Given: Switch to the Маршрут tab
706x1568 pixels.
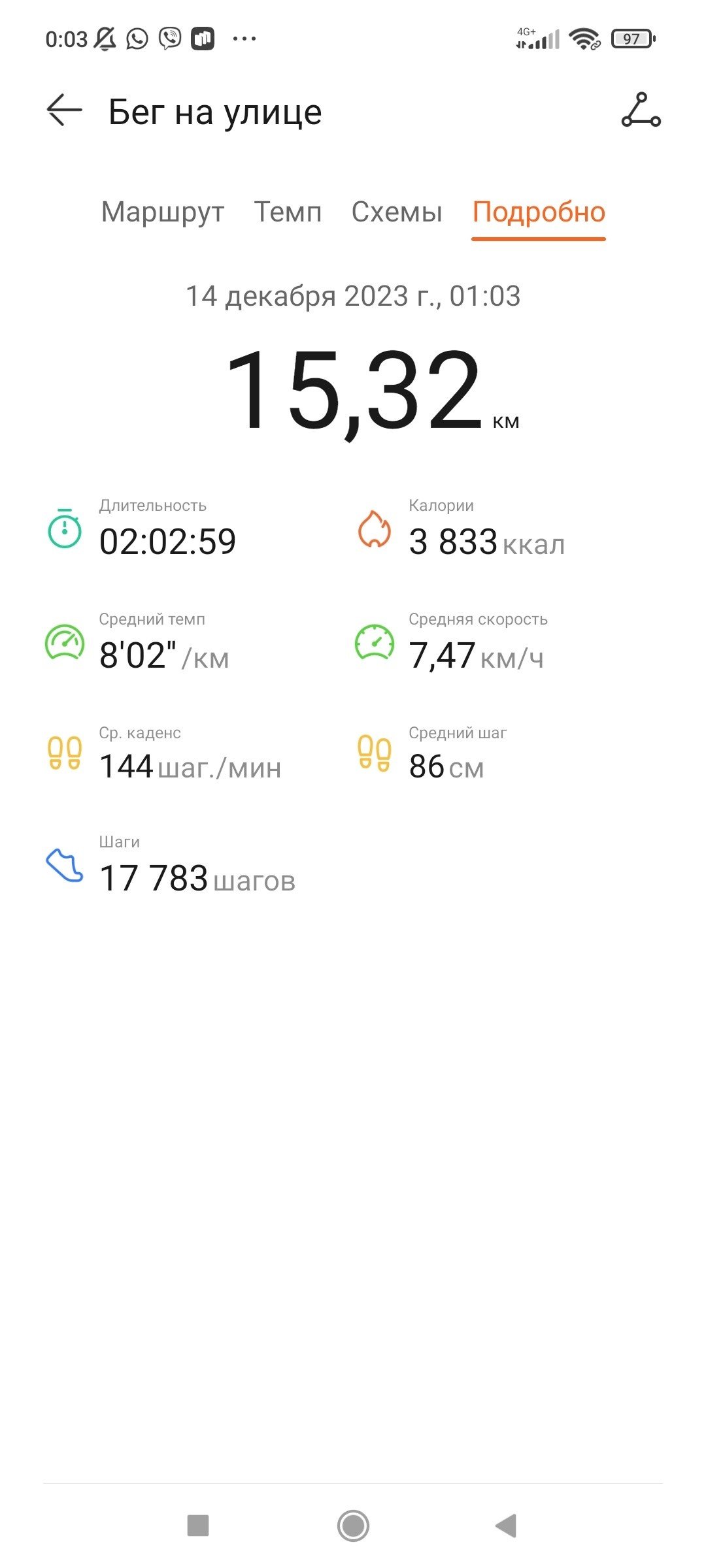Looking at the screenshot, I should [x=163, y=213].
